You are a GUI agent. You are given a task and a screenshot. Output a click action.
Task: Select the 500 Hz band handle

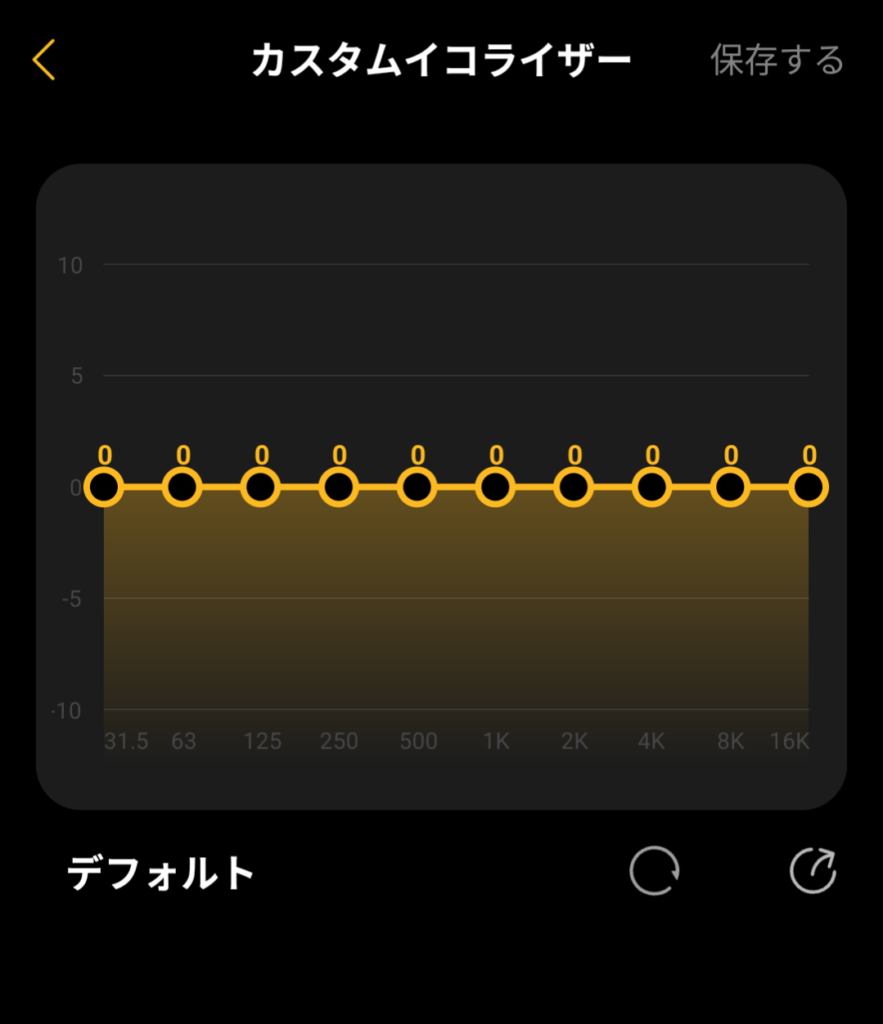point(417,488)
